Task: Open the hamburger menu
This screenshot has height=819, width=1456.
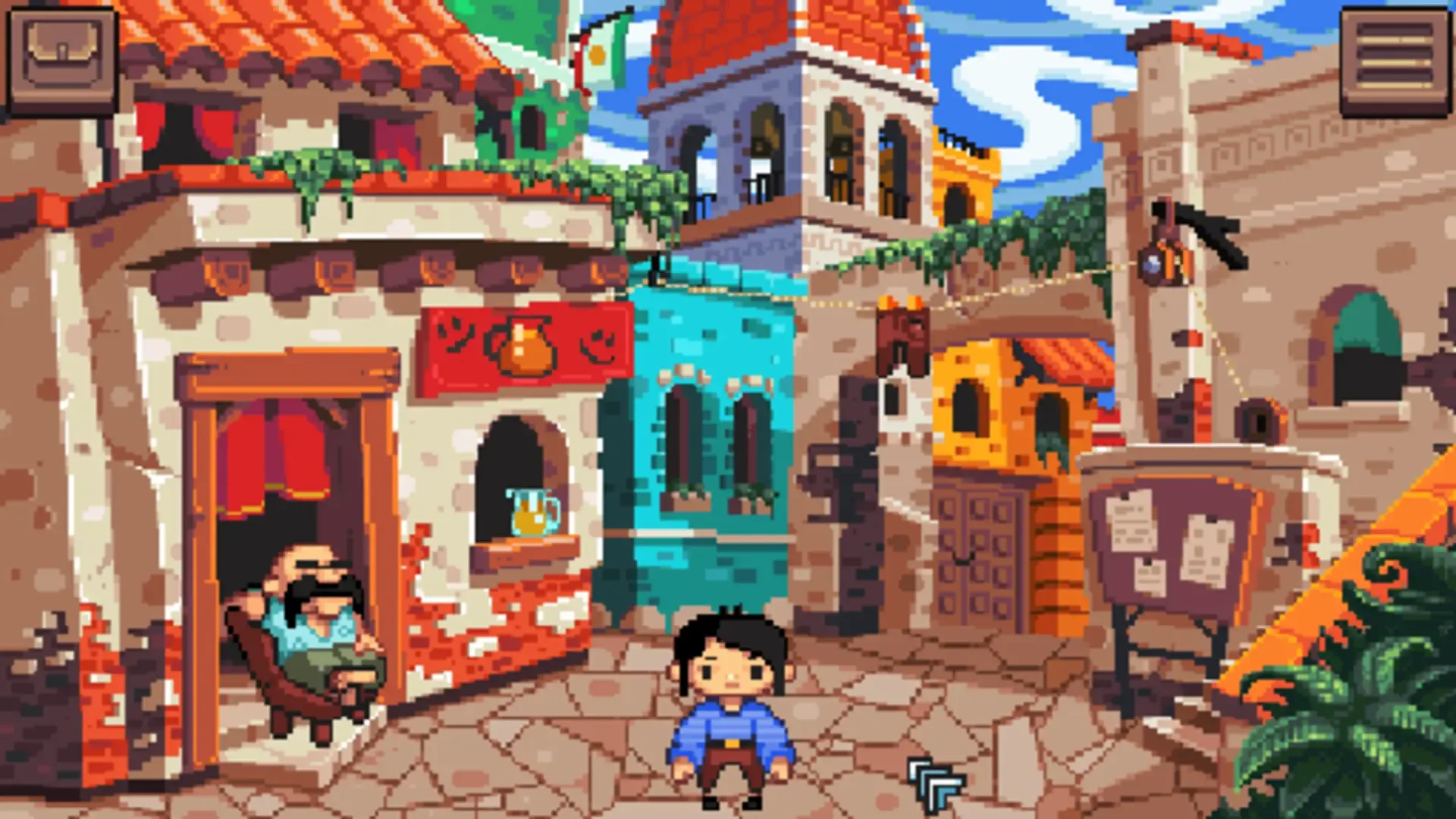Action: (x=1394, y=61)
